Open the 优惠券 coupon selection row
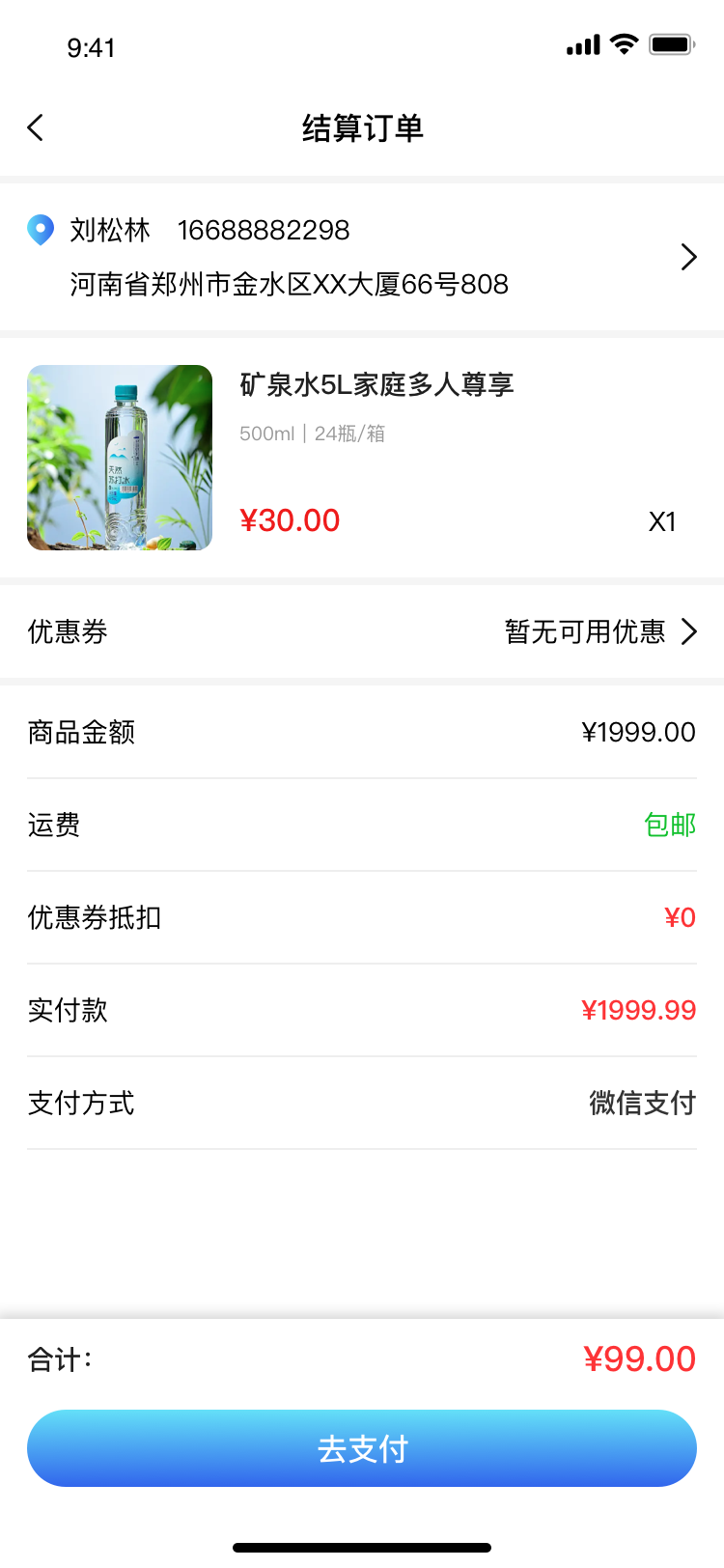This screenshot has height=1568, width=724. point(362,631)
